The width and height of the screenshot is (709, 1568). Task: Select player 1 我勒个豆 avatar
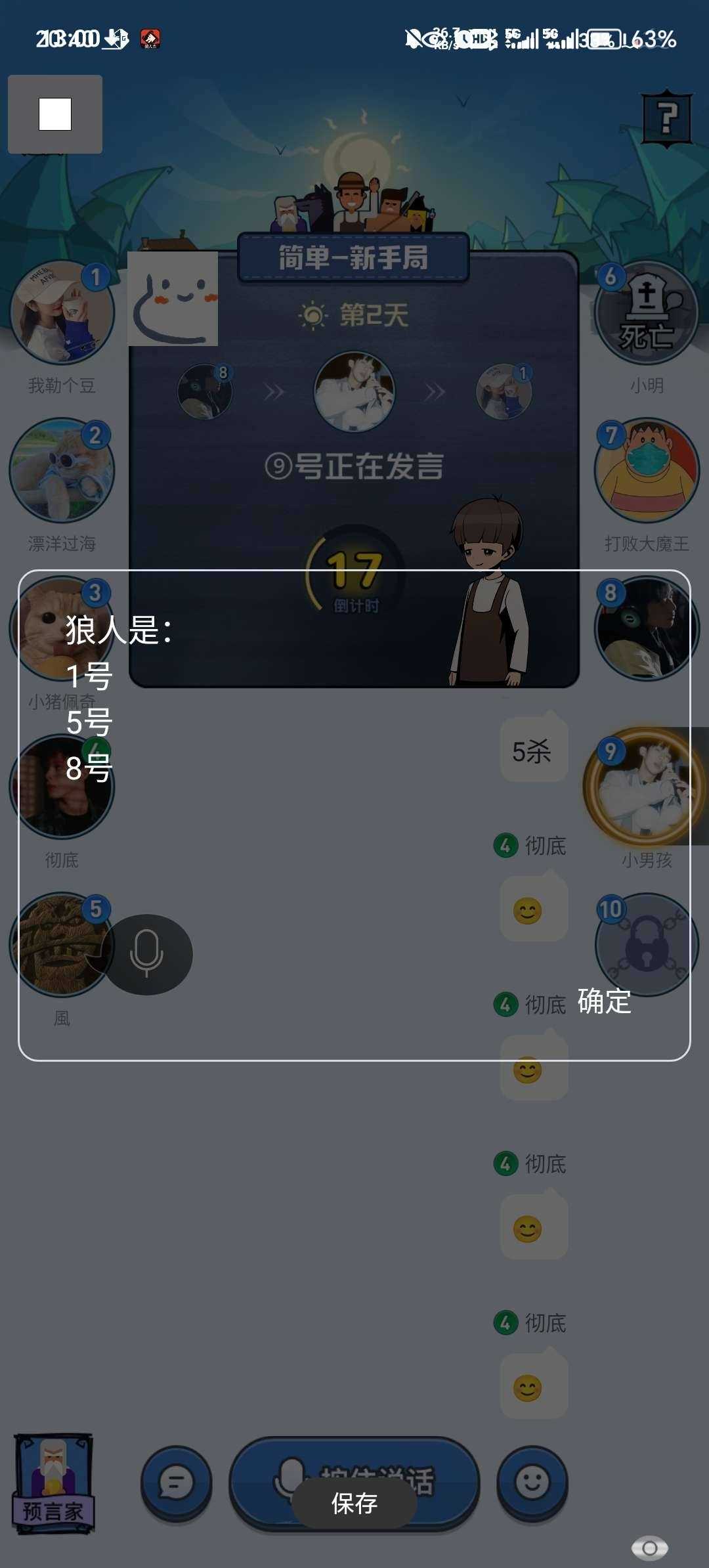[x=62, y=313]
